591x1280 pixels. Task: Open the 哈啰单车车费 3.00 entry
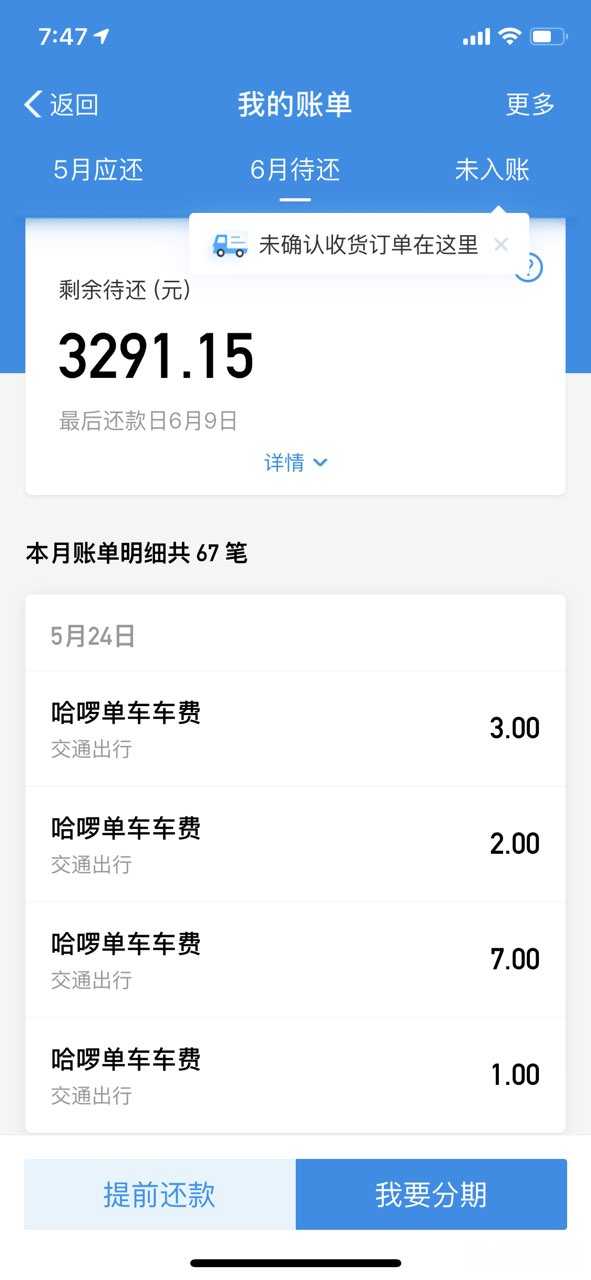[x=295, y=729]
